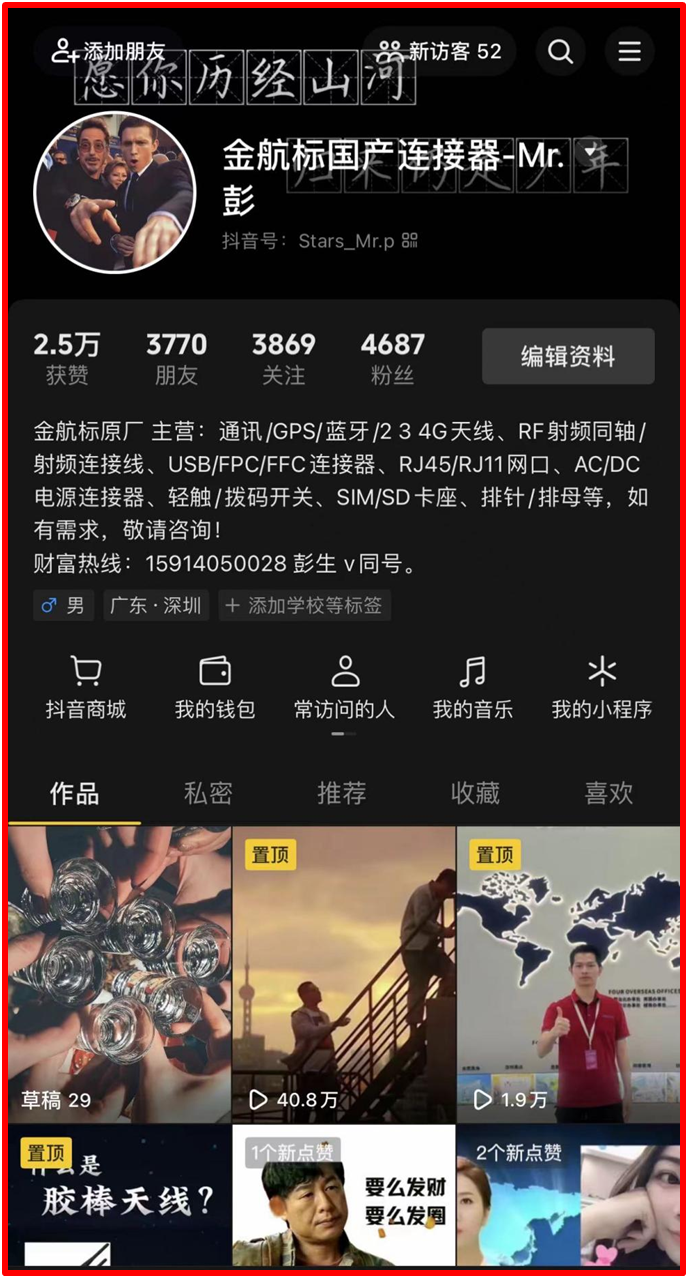Switch to the 收藏 tab
Screen dimensions: 688x1278
(475, 794)
